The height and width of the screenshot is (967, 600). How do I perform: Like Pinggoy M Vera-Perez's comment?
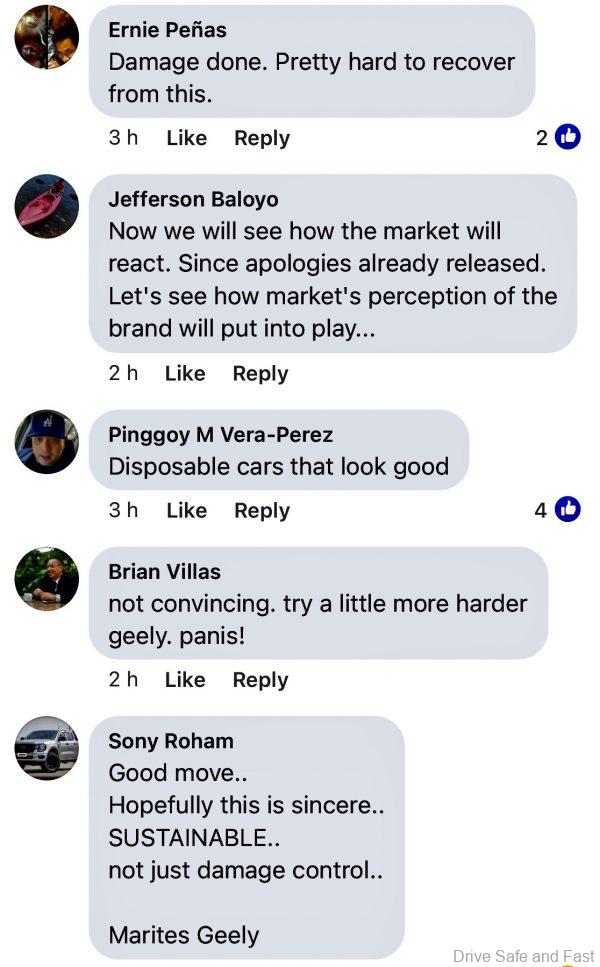pos(186,510)
